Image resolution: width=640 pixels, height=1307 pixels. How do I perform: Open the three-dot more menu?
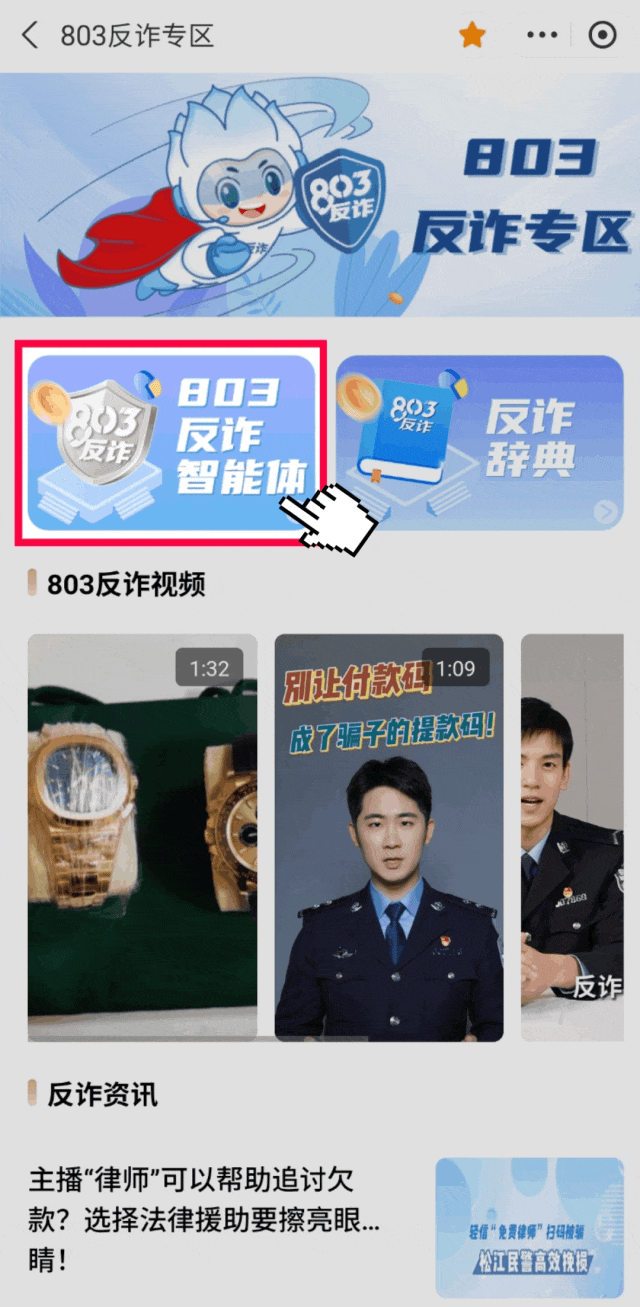[x=542, y=36]
